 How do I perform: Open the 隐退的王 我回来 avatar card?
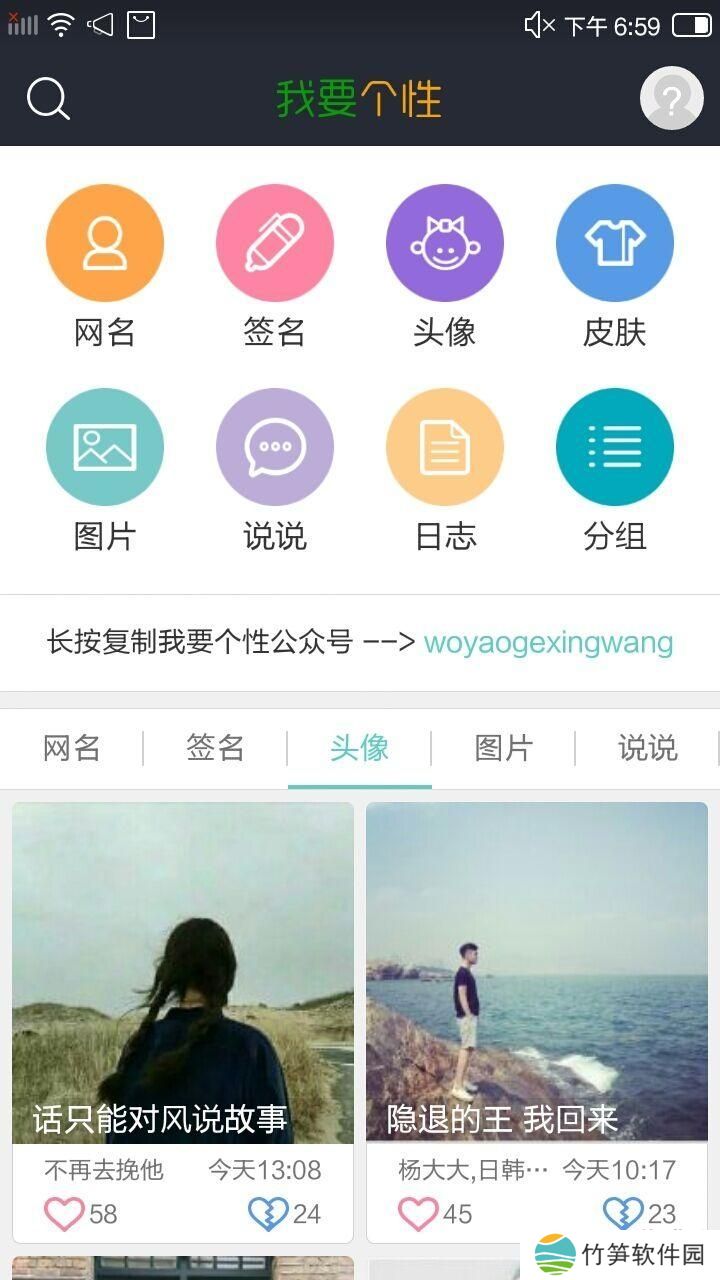point(537,972)
